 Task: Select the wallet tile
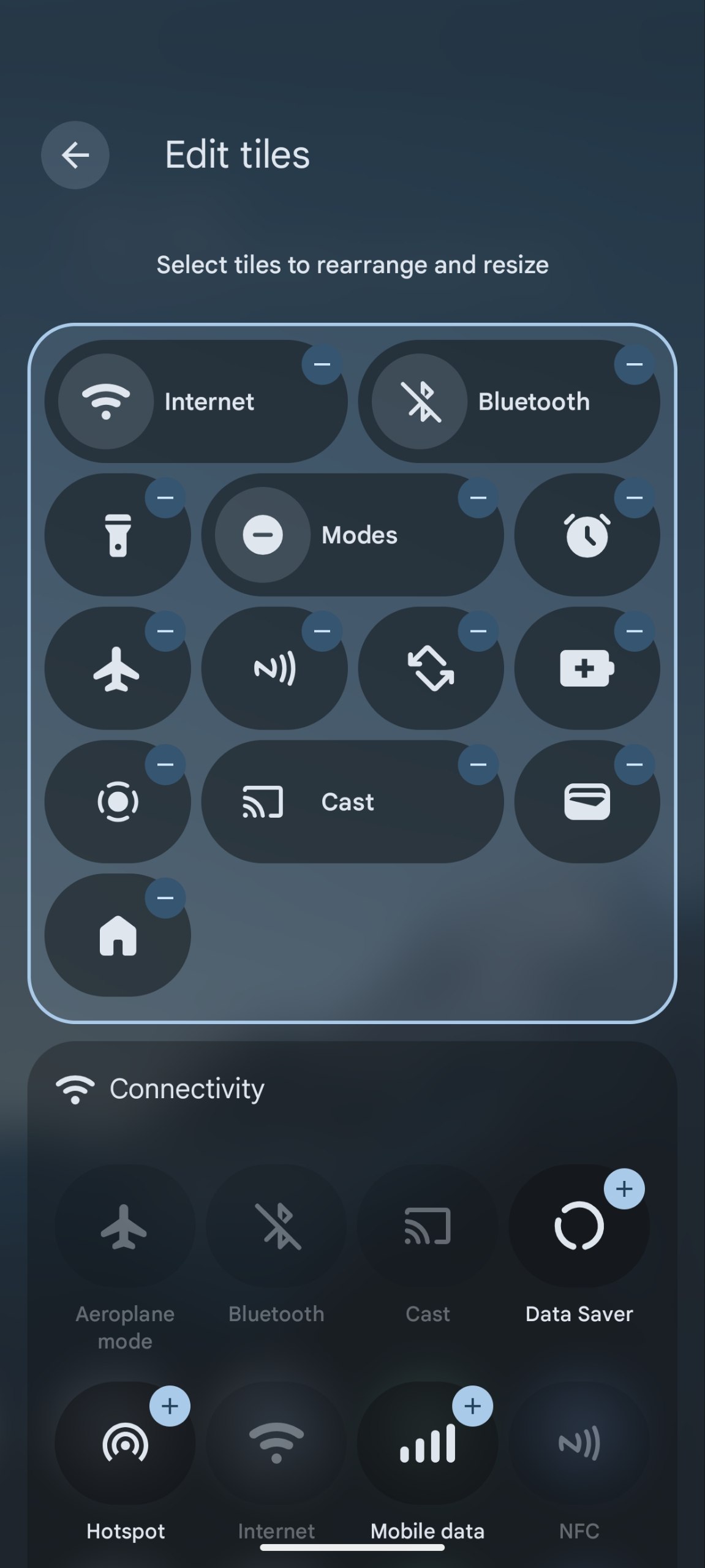587,802
